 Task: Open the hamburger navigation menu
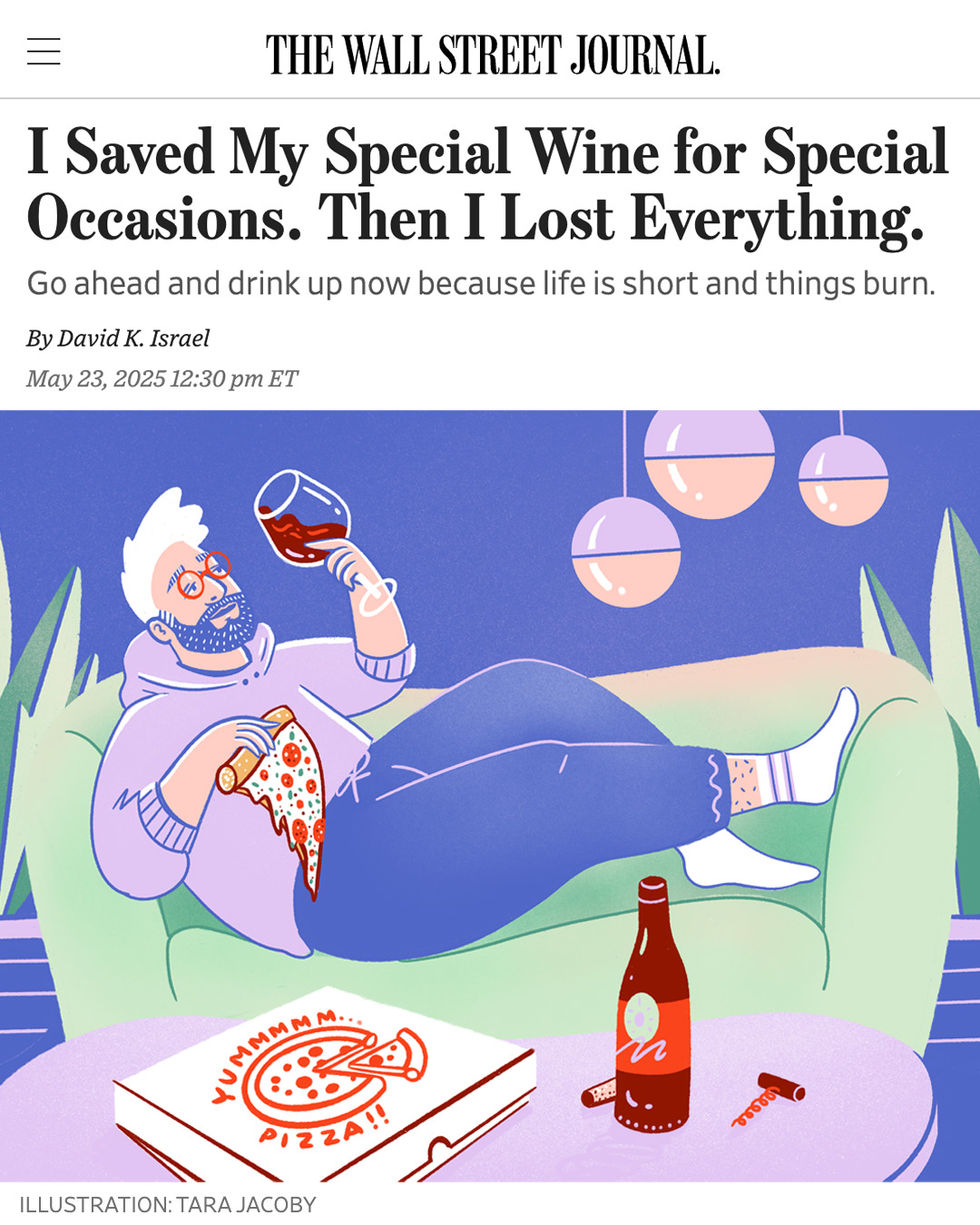pyautogui.click(x=44, y=51)
